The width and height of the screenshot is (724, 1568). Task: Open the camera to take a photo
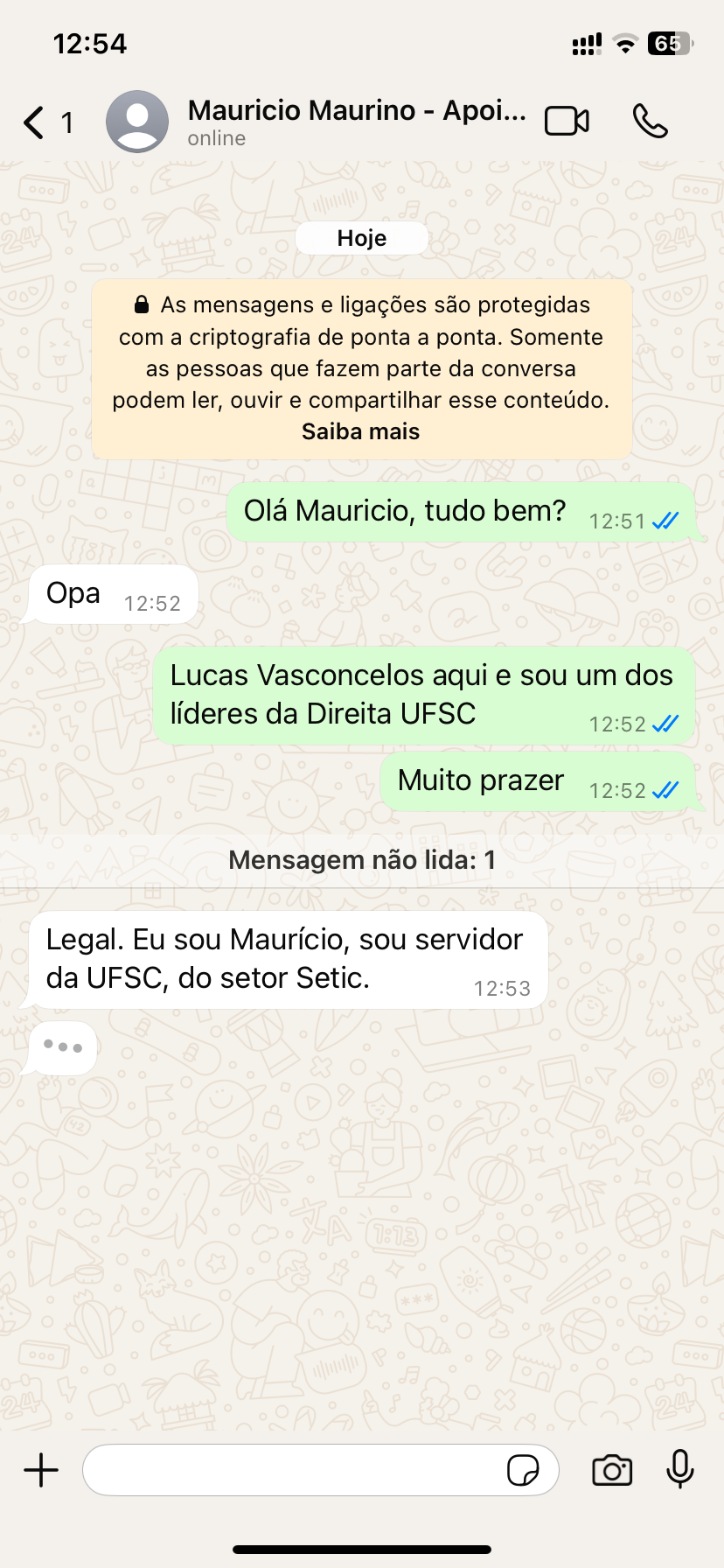(x=612, y=1470)
